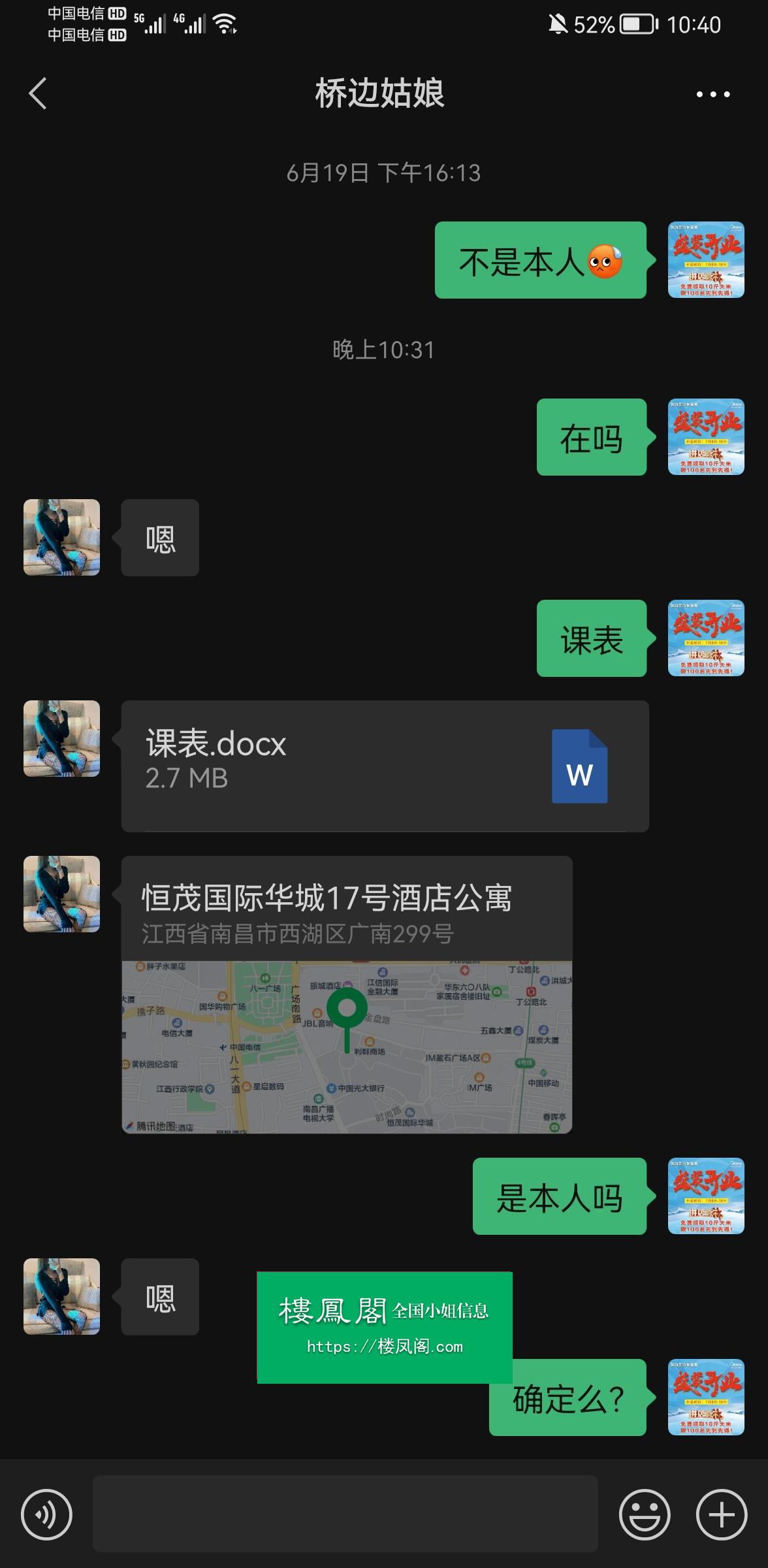Open the plus attachment menu
Screen dimensions: 768x1568
[721, 1514]
